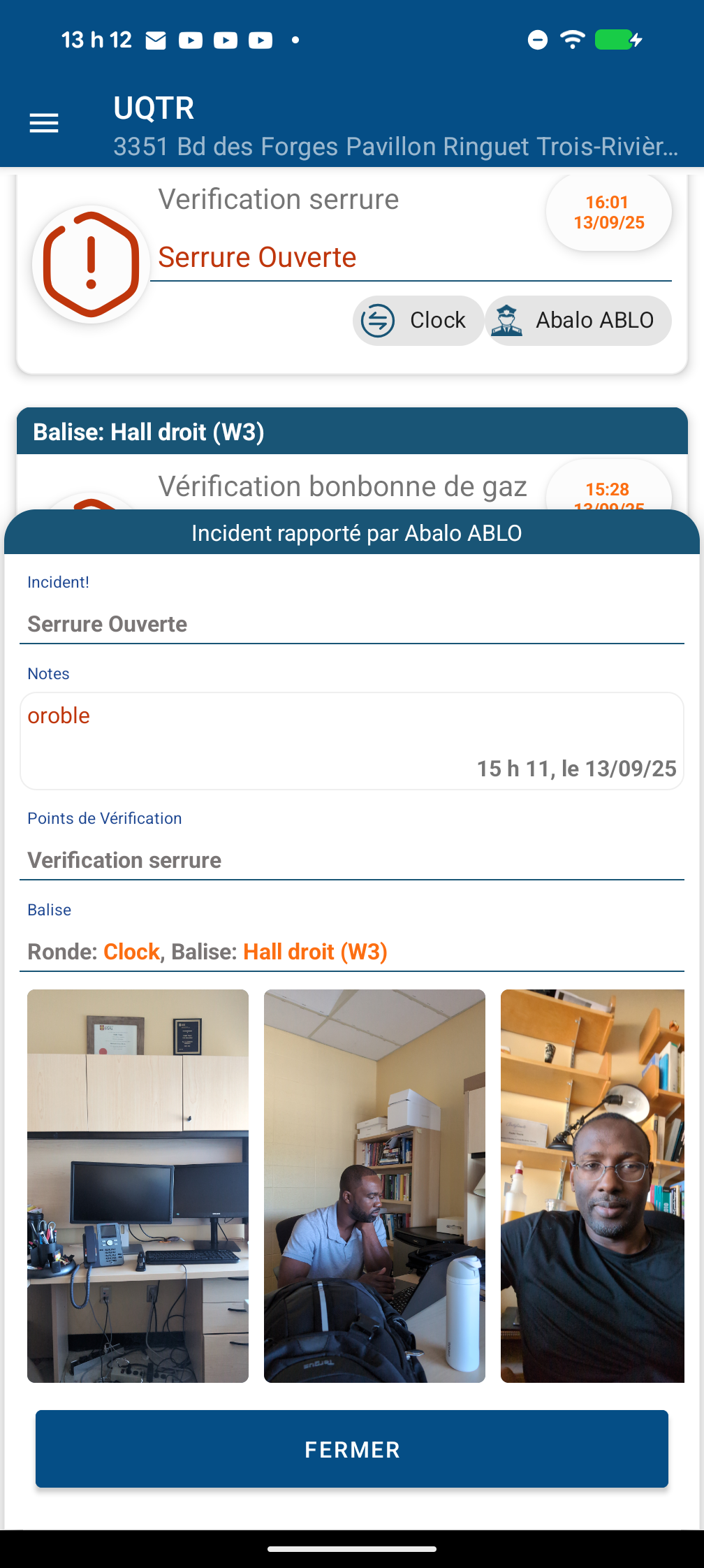
Task: Open the hamburger drawer menu
Action: coord(43,124)
